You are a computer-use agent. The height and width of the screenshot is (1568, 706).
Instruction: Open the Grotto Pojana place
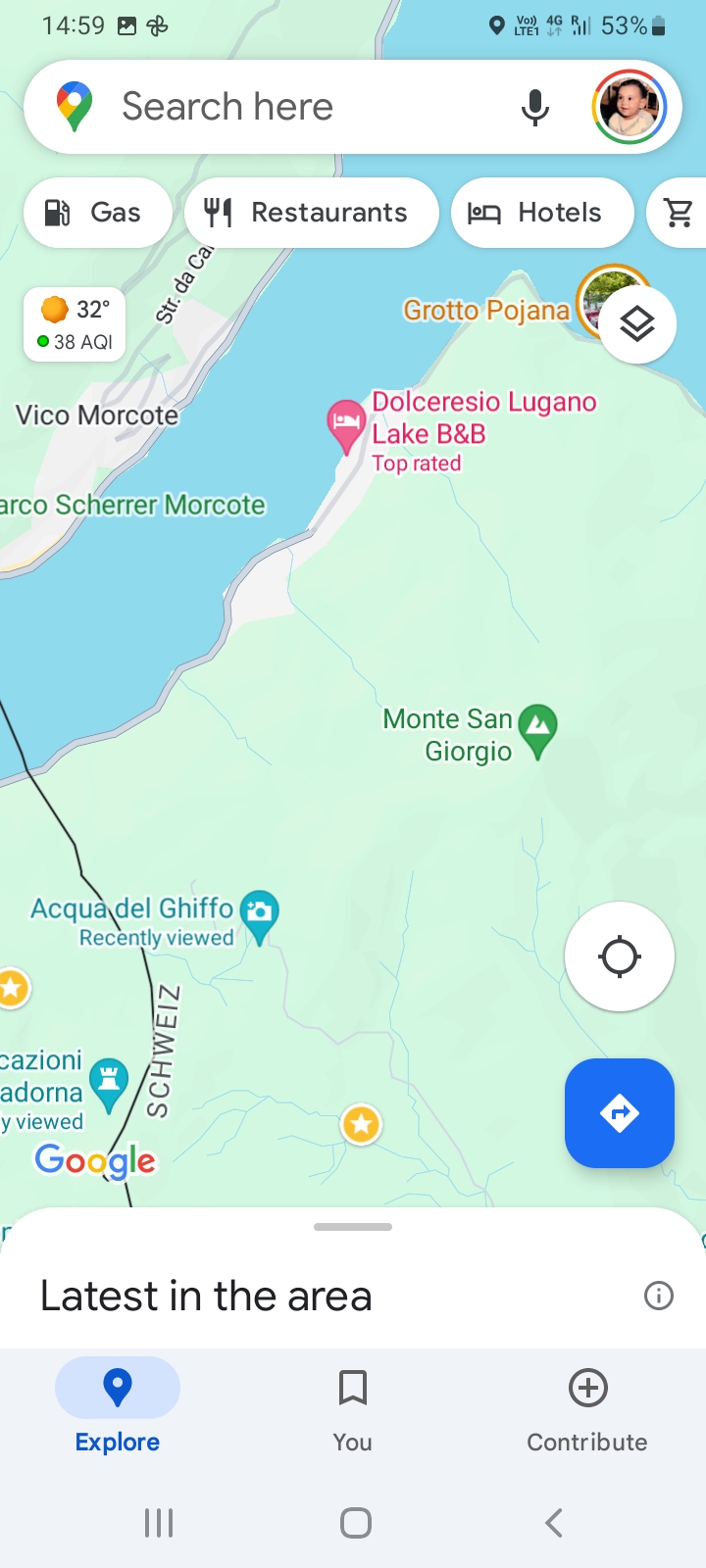486,311
